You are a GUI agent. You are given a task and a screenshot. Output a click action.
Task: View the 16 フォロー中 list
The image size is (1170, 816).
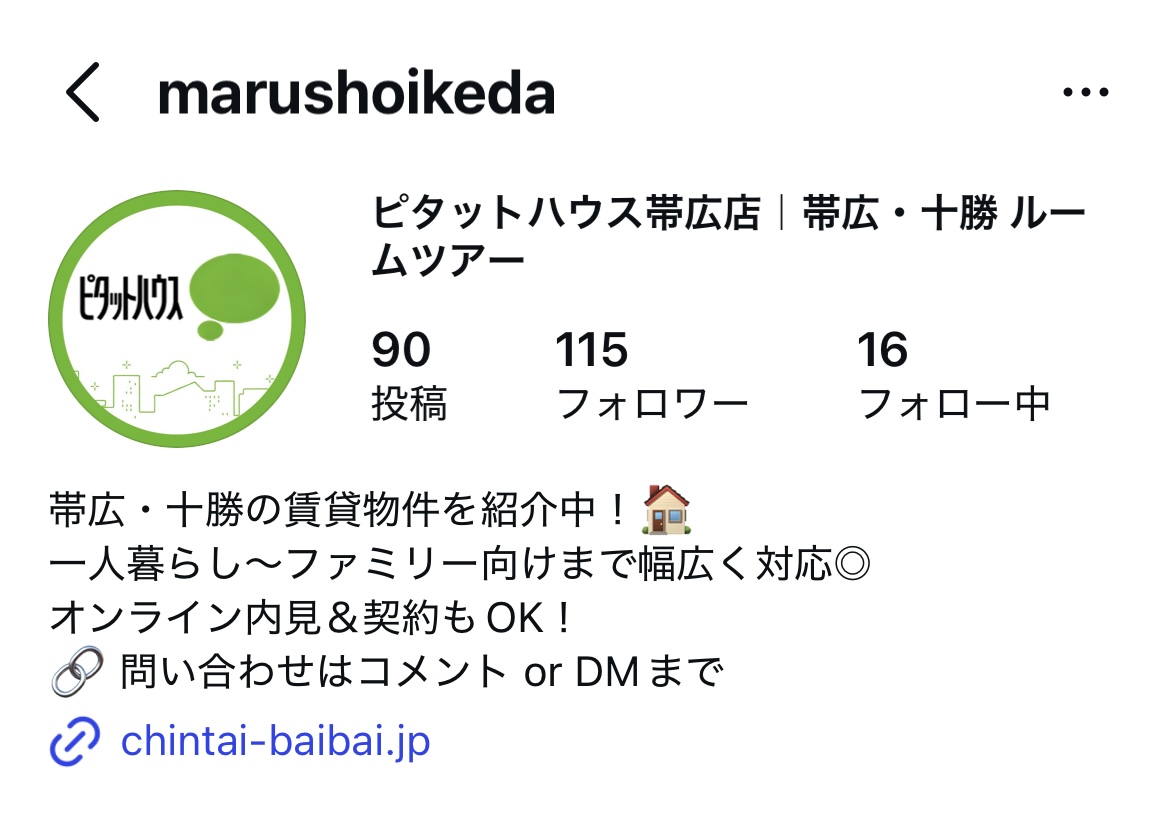(953, 377)
